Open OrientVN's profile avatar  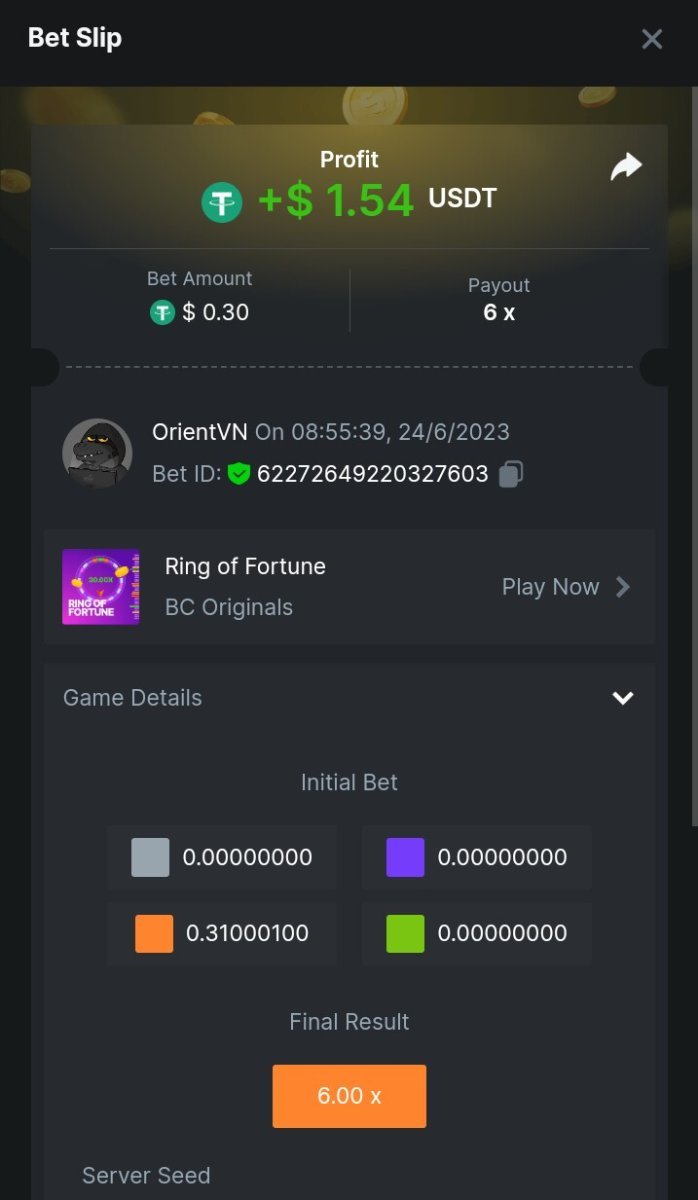(x=97, y=453)
